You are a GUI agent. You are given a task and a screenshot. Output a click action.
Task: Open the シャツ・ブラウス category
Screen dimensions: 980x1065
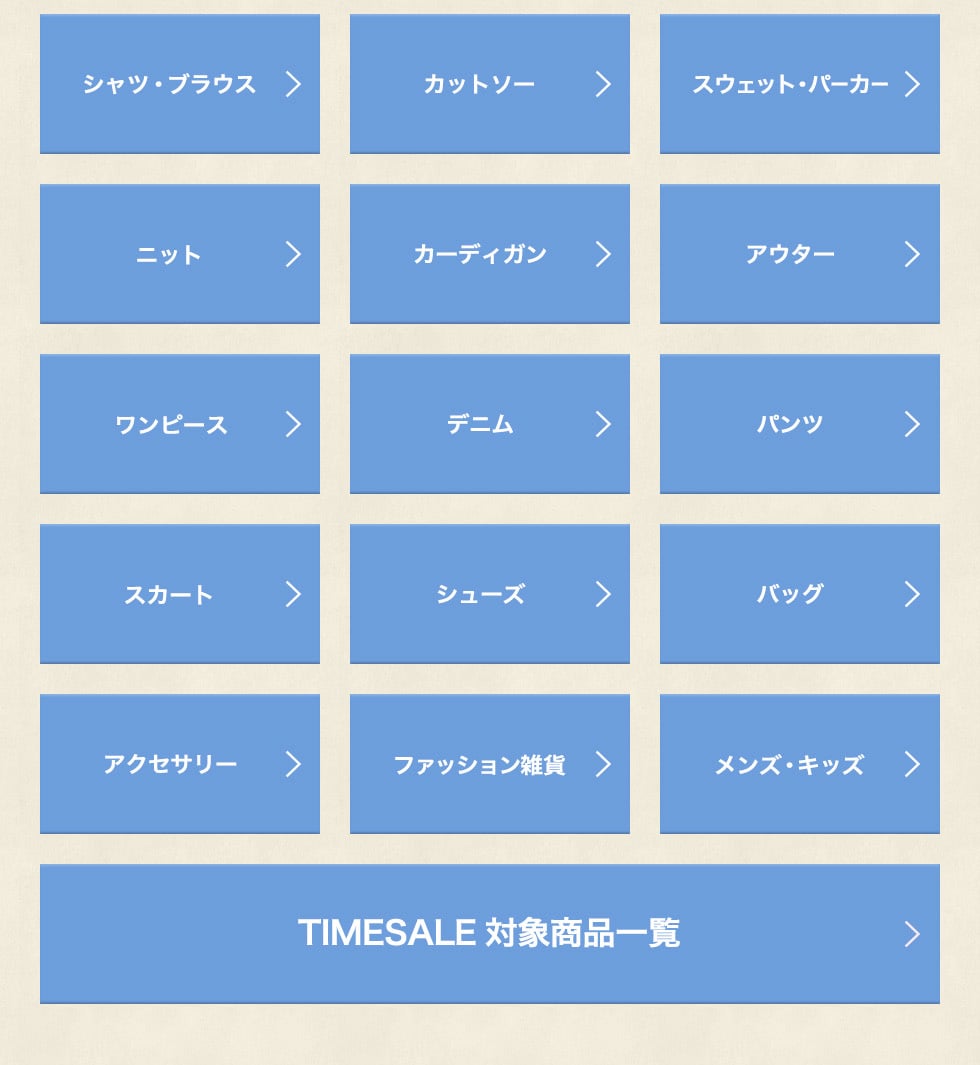tap(180, 84)
